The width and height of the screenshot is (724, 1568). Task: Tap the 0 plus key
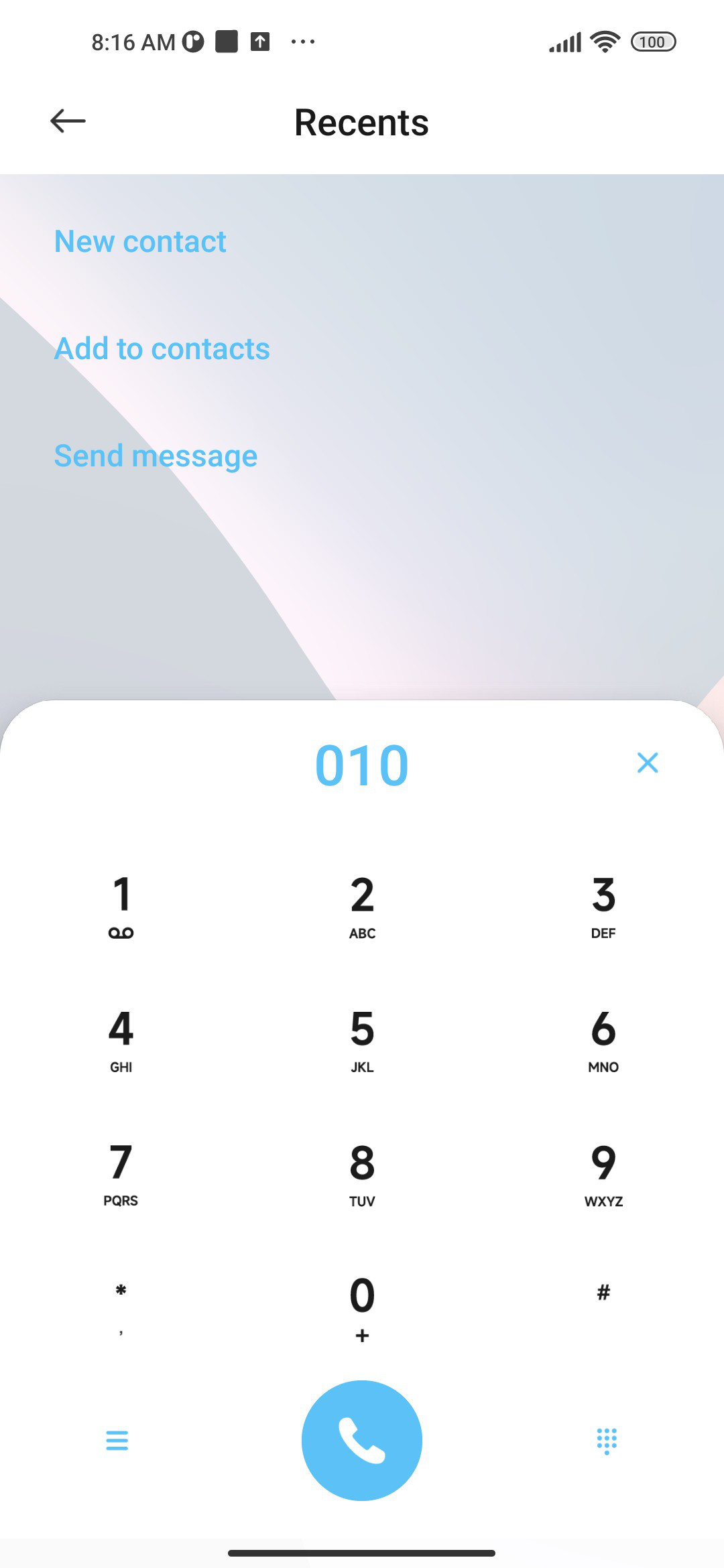[x=362, y=1308]
